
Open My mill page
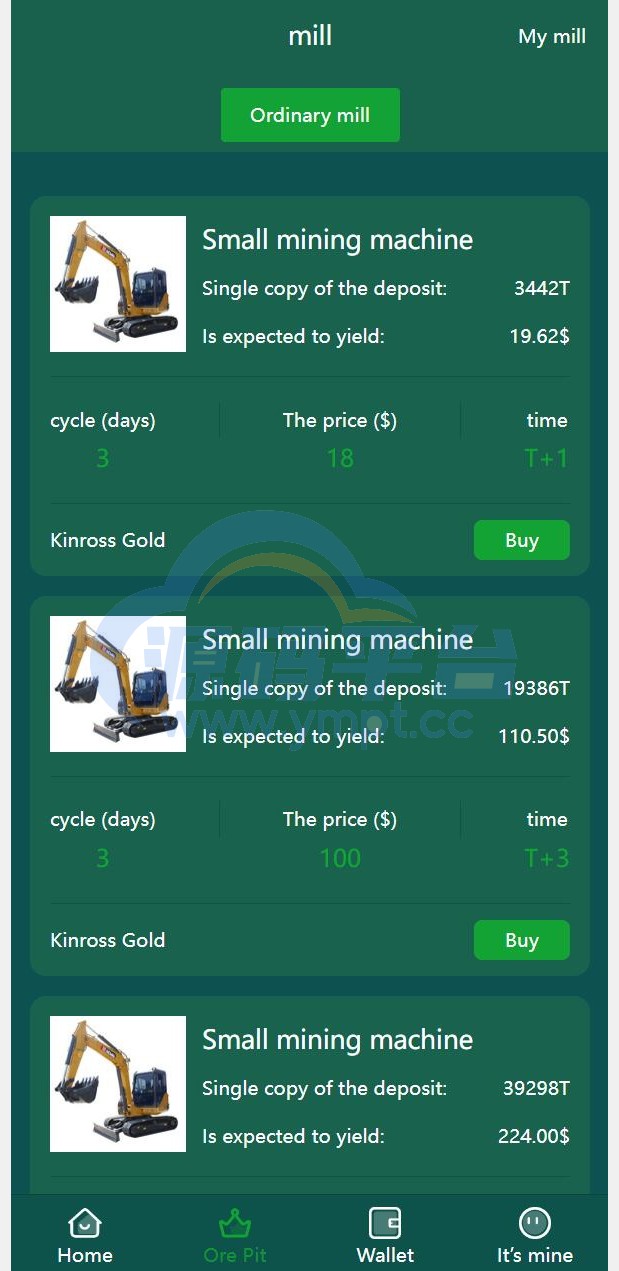[x=551, y=37]
